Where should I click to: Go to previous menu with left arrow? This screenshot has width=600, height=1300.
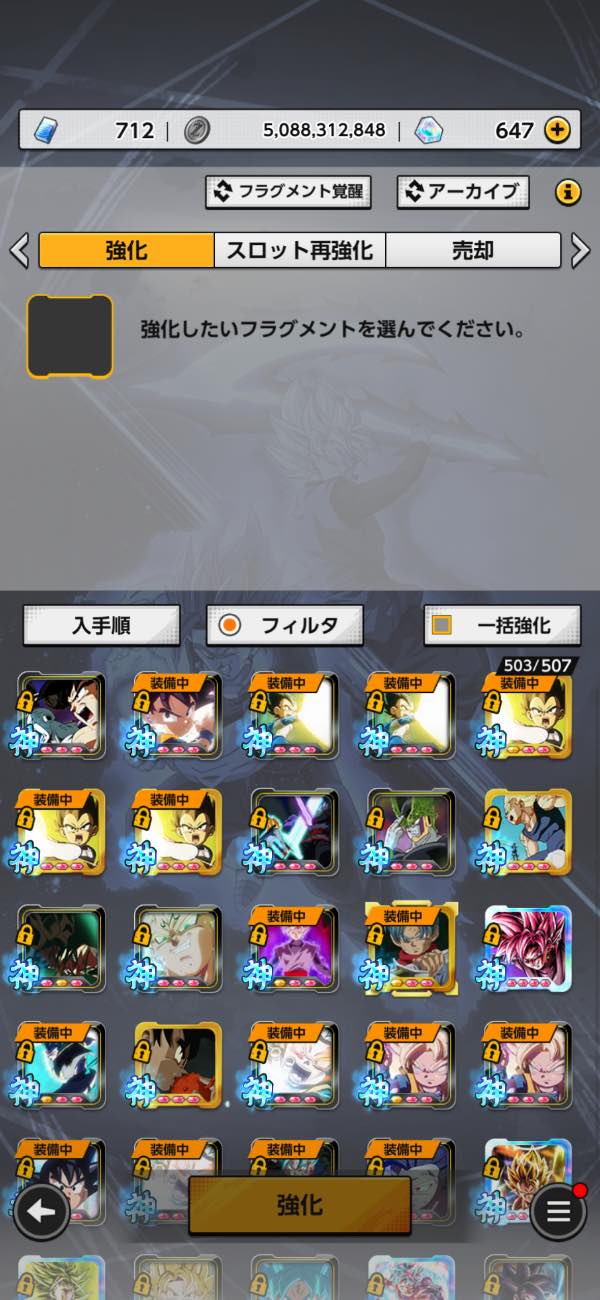tap(19, 250)
